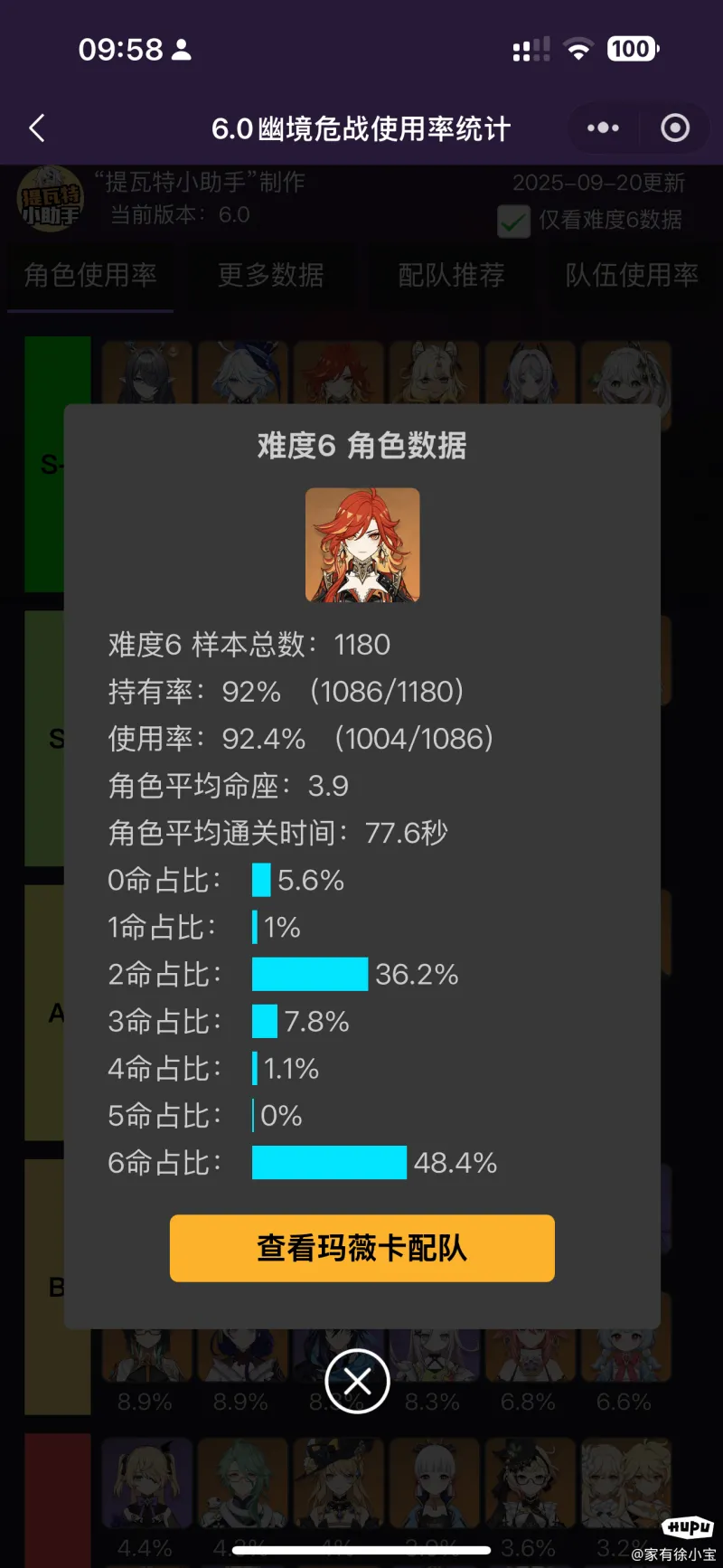Toggle 仅看难度6数据 checkbox
The width and height of the screenshot is (723, 1568).
[514, 221]
